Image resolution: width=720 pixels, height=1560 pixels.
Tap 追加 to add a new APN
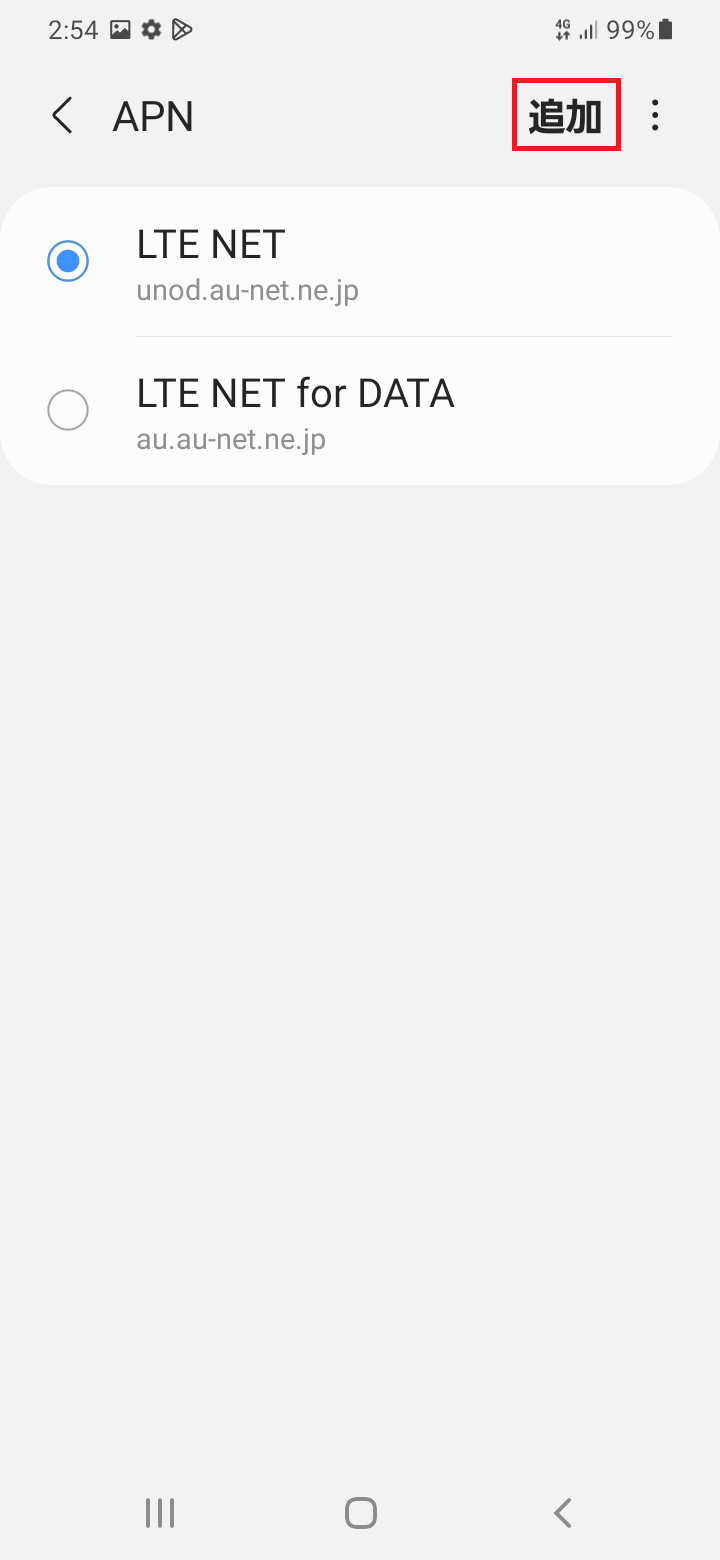pyautogui.click(x=566, y=116)
